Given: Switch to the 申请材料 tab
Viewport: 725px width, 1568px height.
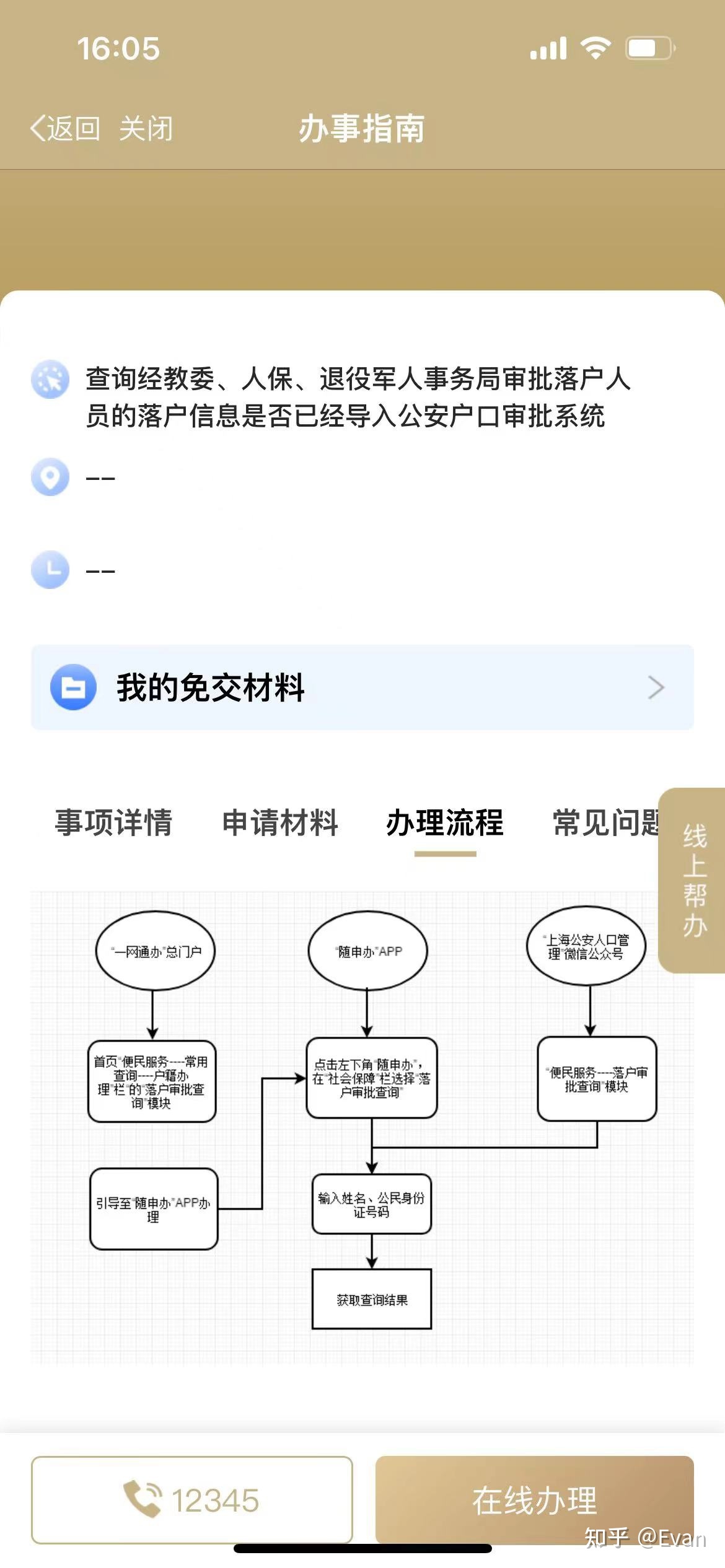Looking at the screenshot, I should tap(280, 823).
